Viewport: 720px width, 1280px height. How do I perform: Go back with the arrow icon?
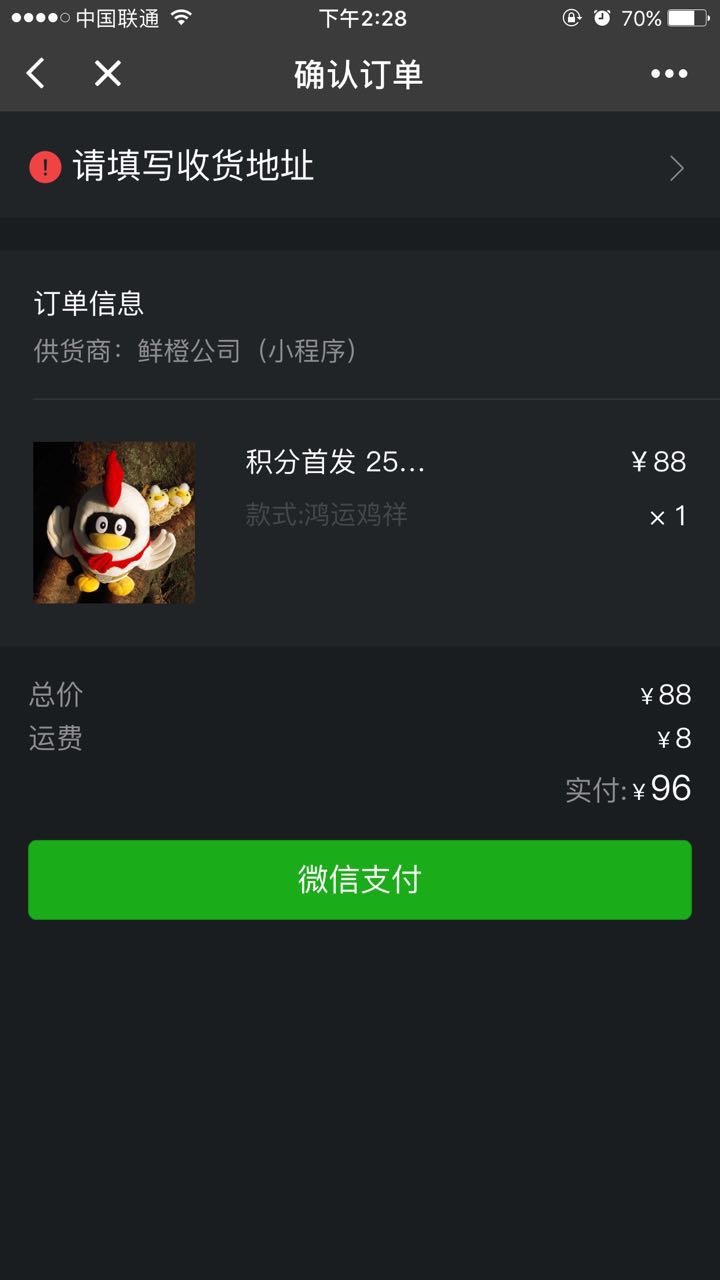[x=36, y=73]
